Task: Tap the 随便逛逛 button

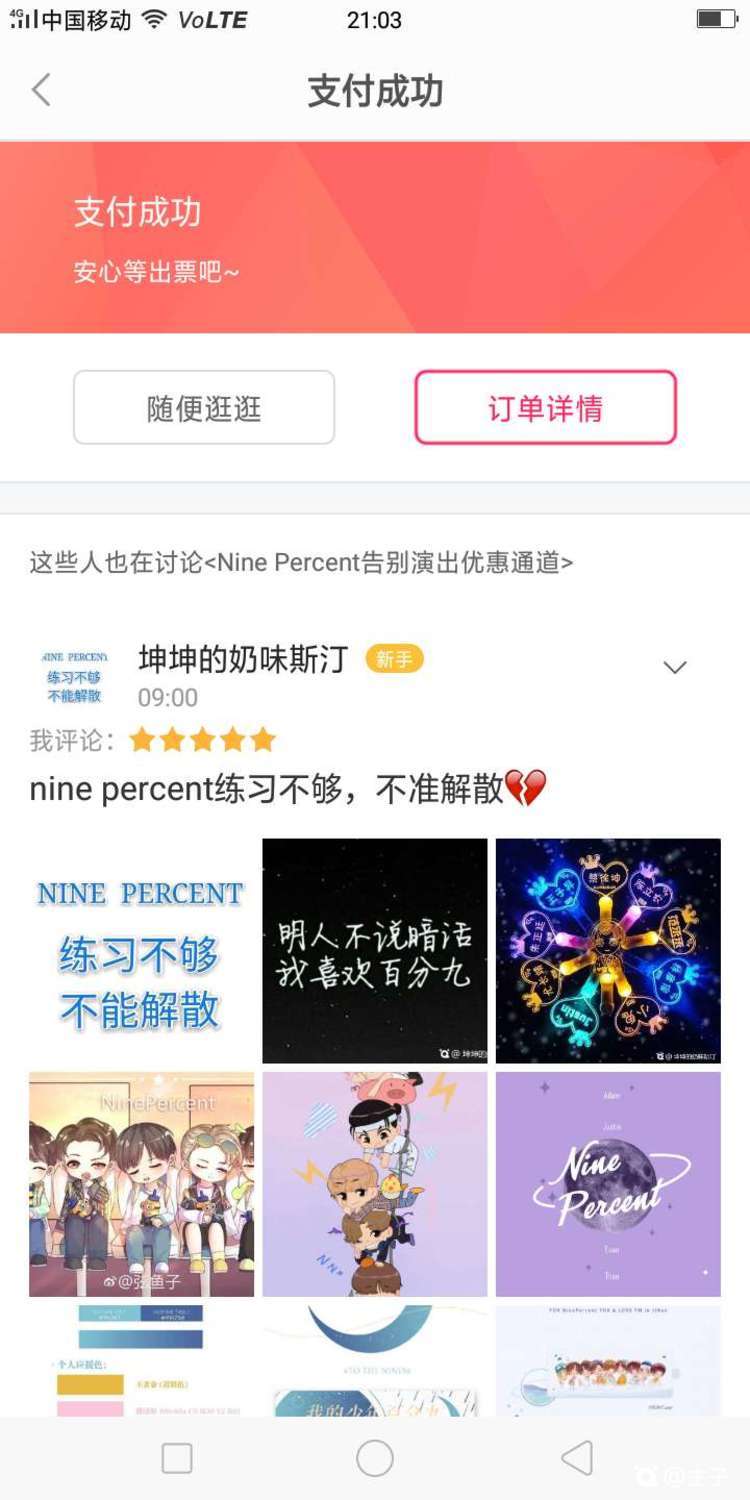Action: (204, 408)
